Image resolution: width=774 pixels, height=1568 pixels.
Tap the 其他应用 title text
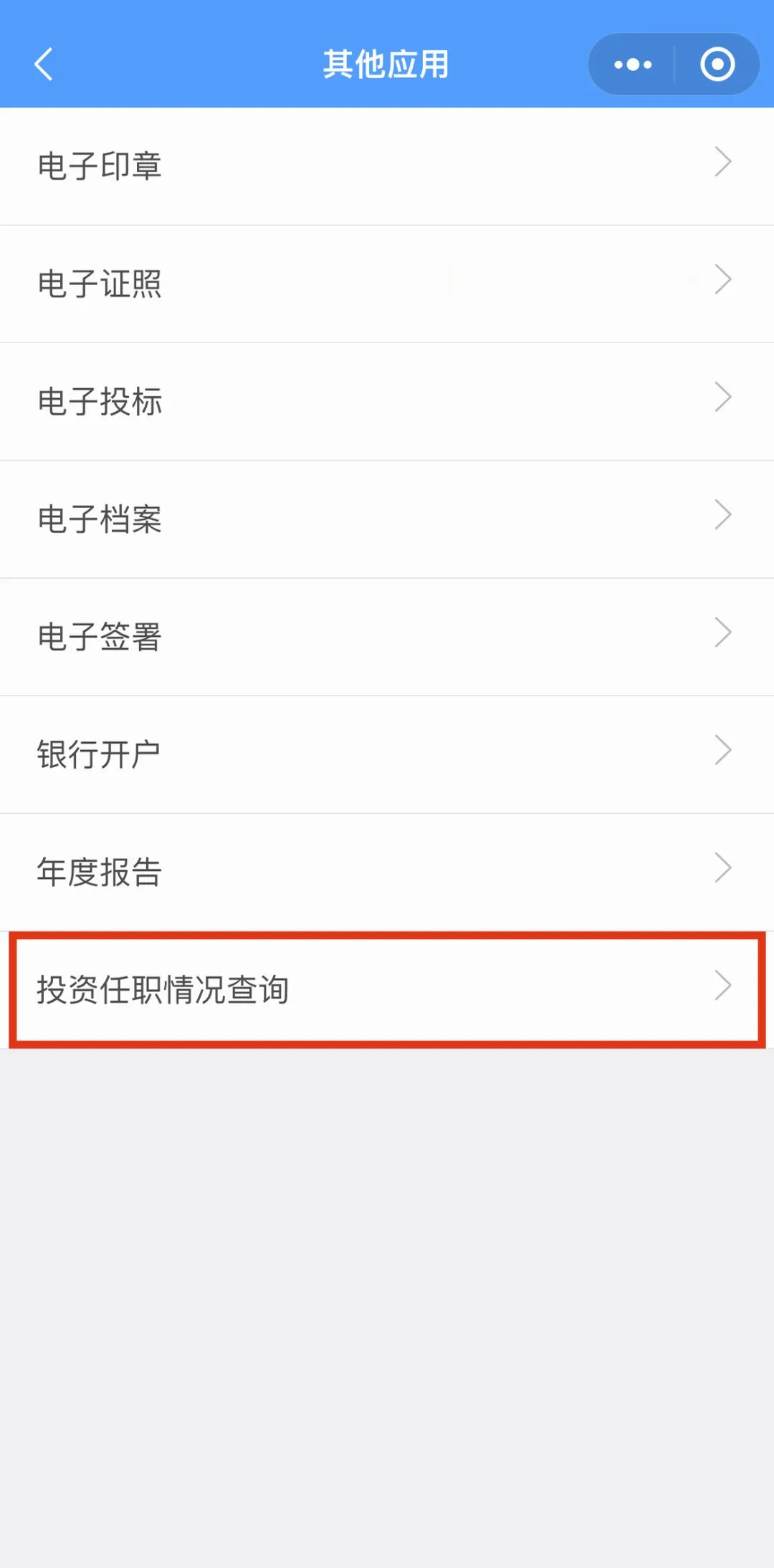coord(386,63)
